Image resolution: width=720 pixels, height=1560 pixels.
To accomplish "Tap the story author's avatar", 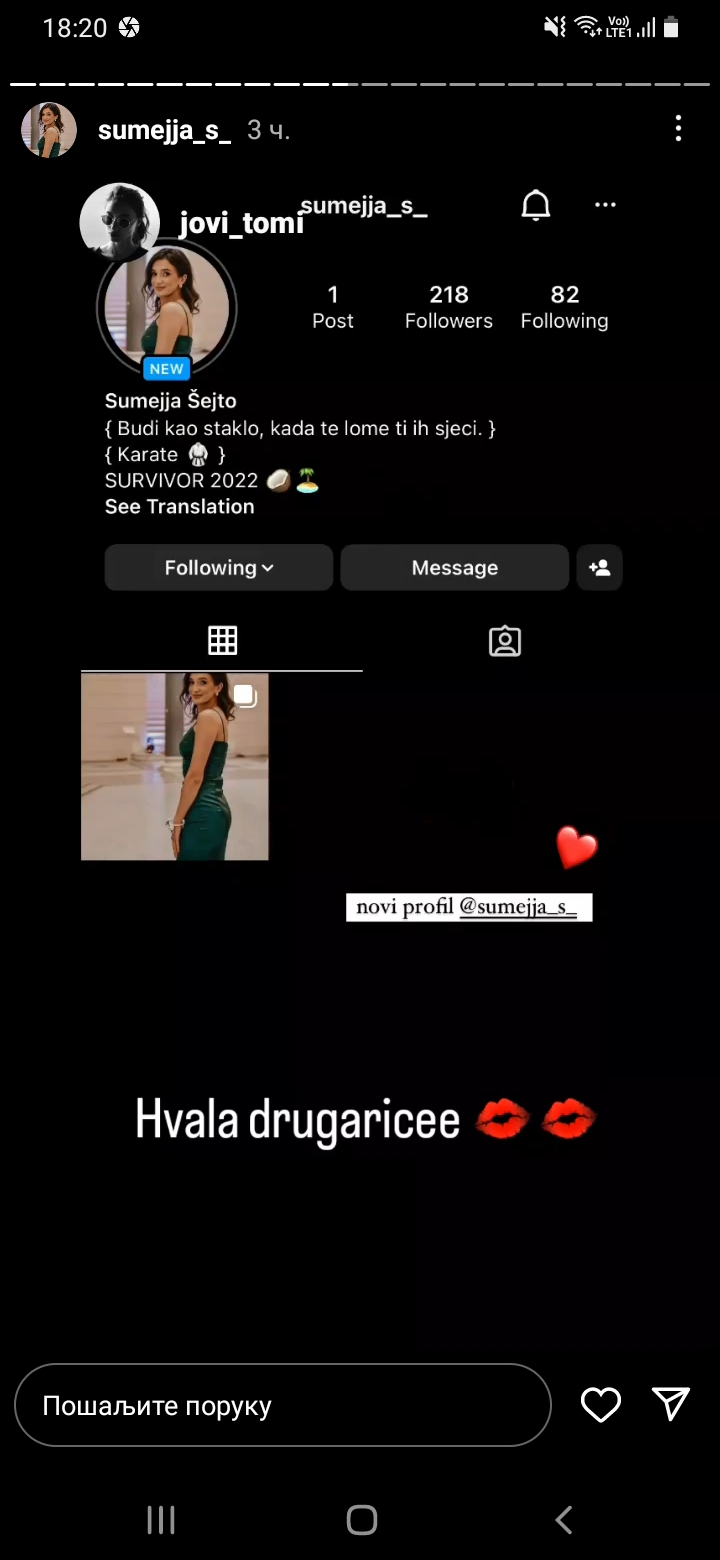I will click(x=49, y=130).
